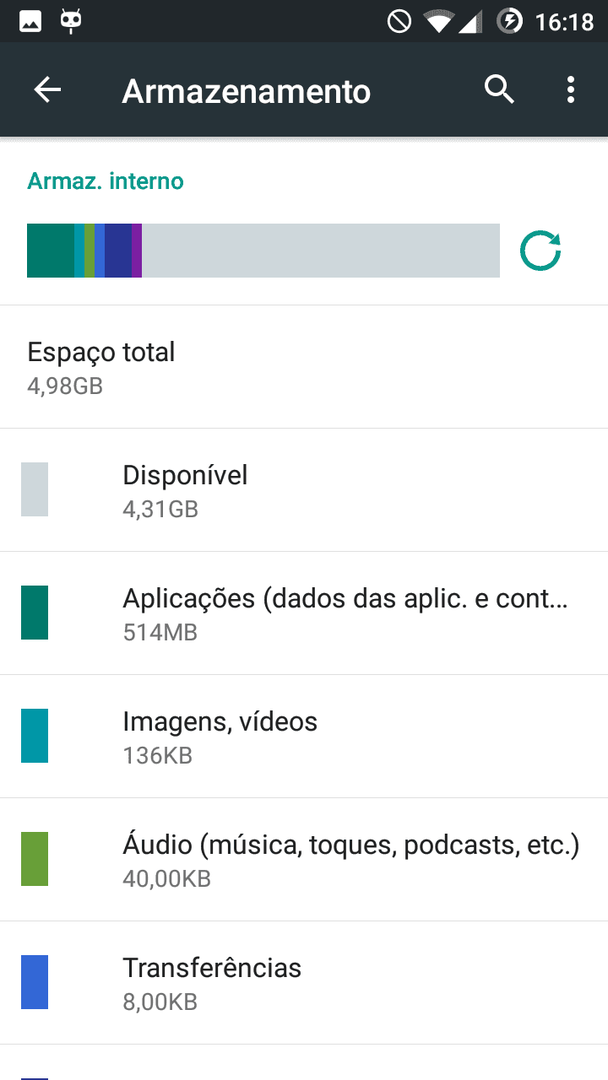Tap the Disponível row

pos(304,490)
